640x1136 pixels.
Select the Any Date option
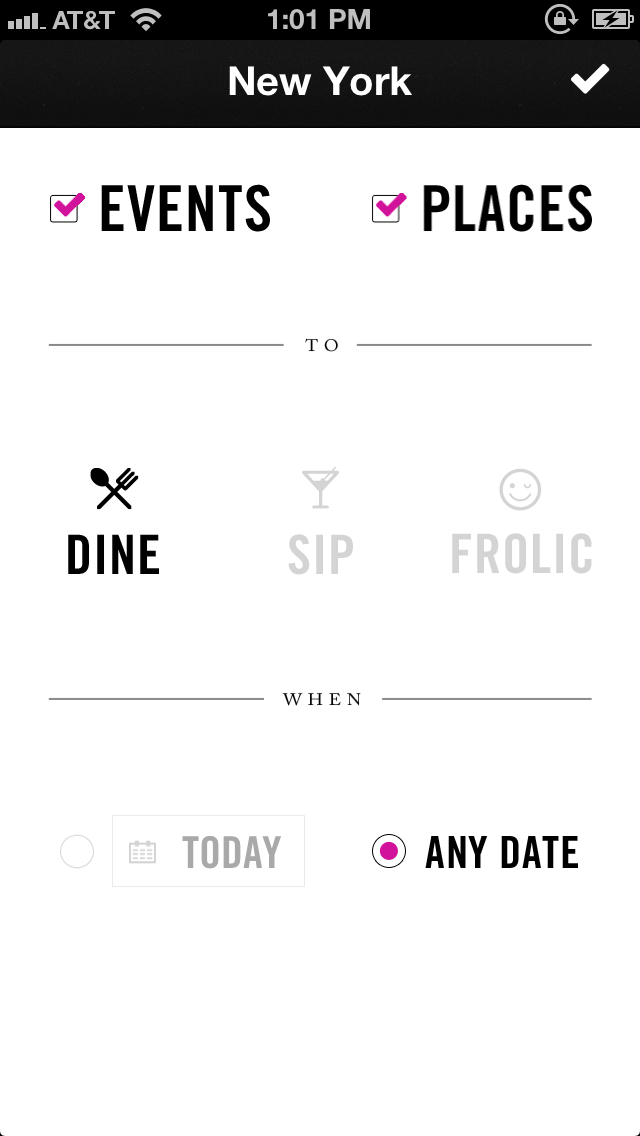pos(389,852)
